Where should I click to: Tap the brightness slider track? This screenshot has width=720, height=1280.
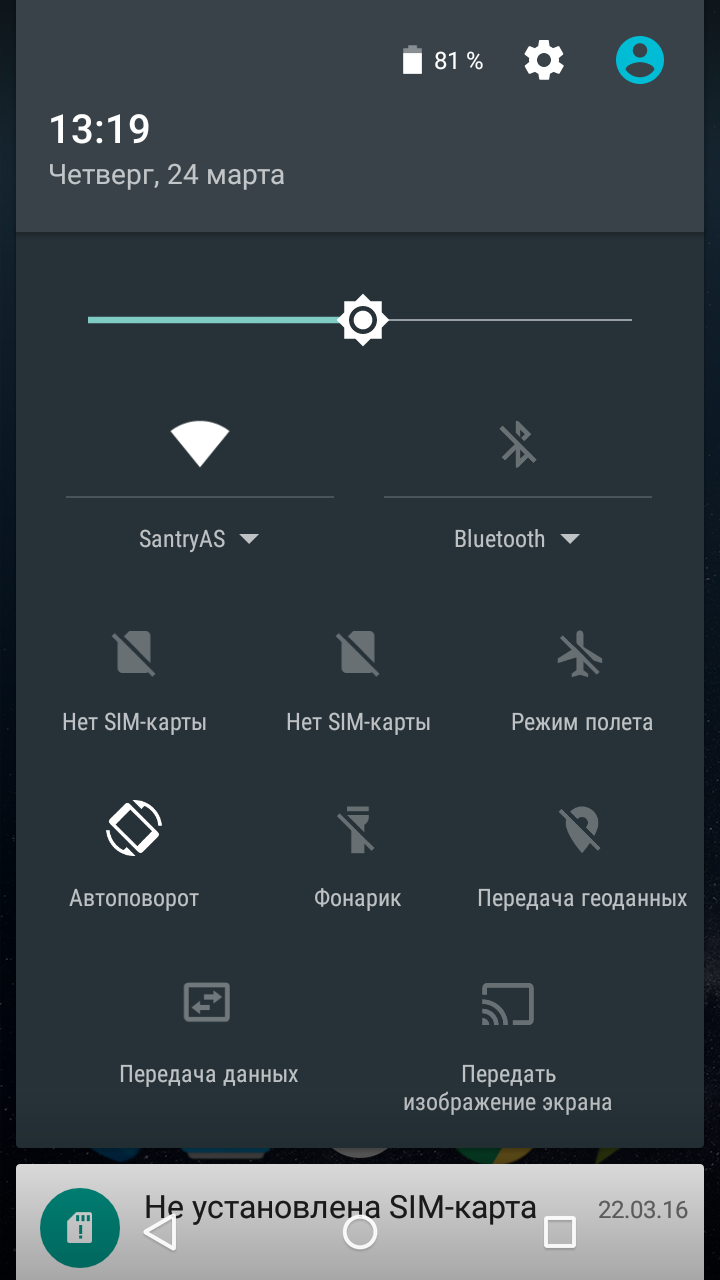pyautogui.click(x=360, y=320)
